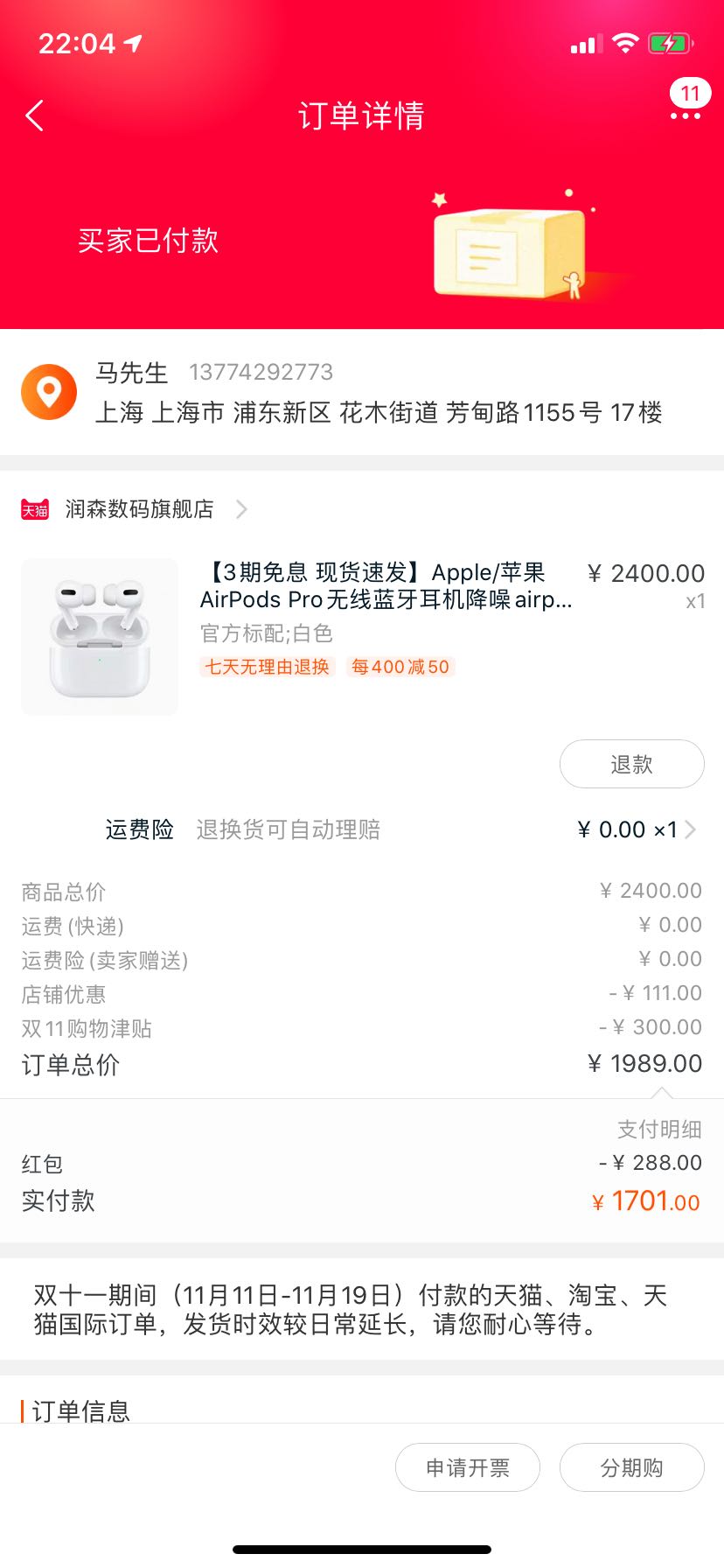The width and height of the screenshot is (724, 1568).
Task: Tap the 退款 refund button
Action: click(631, 763)
